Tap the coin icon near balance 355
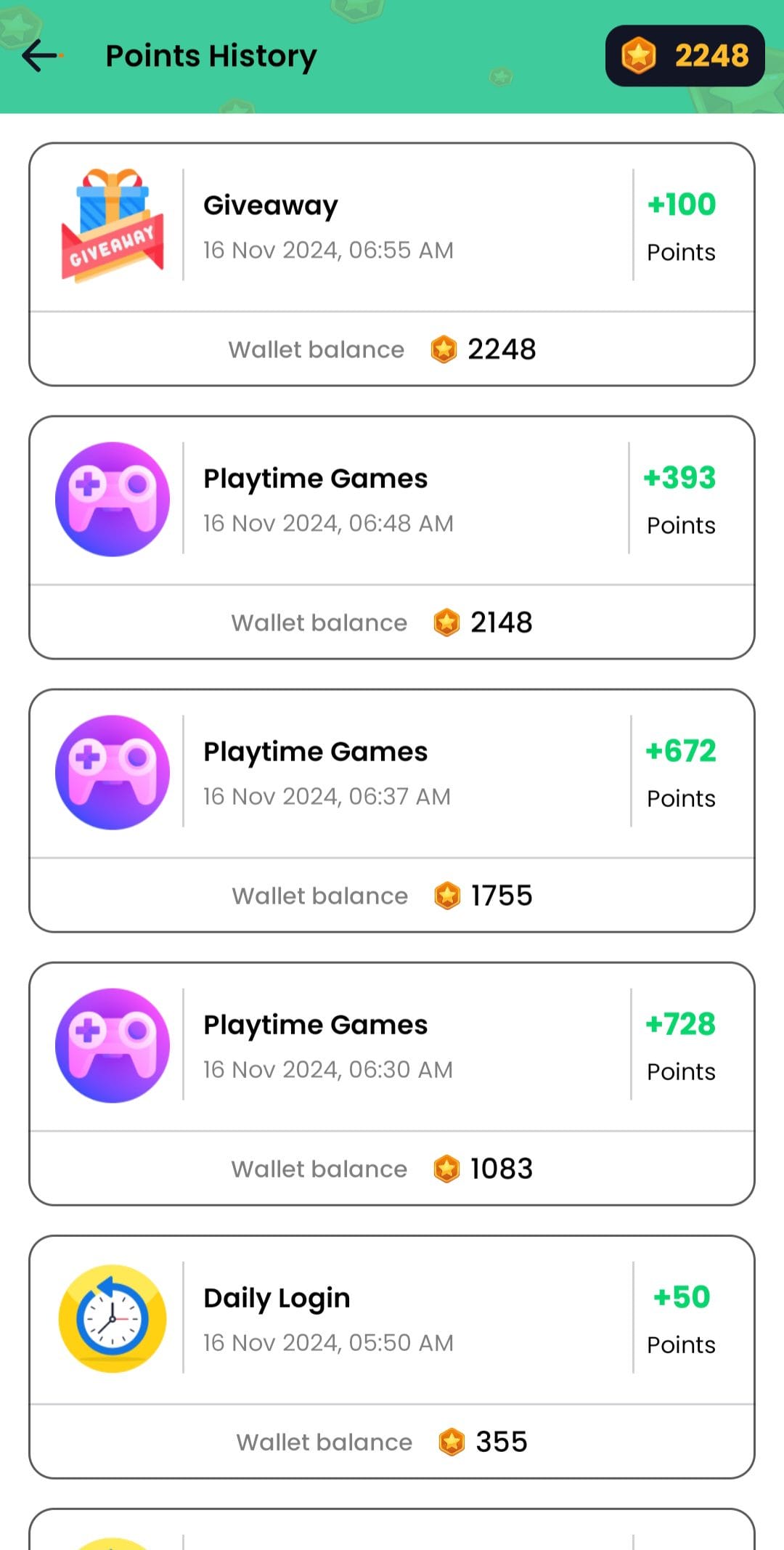The image size is (784, 1550). click(x=451, y=1443)
